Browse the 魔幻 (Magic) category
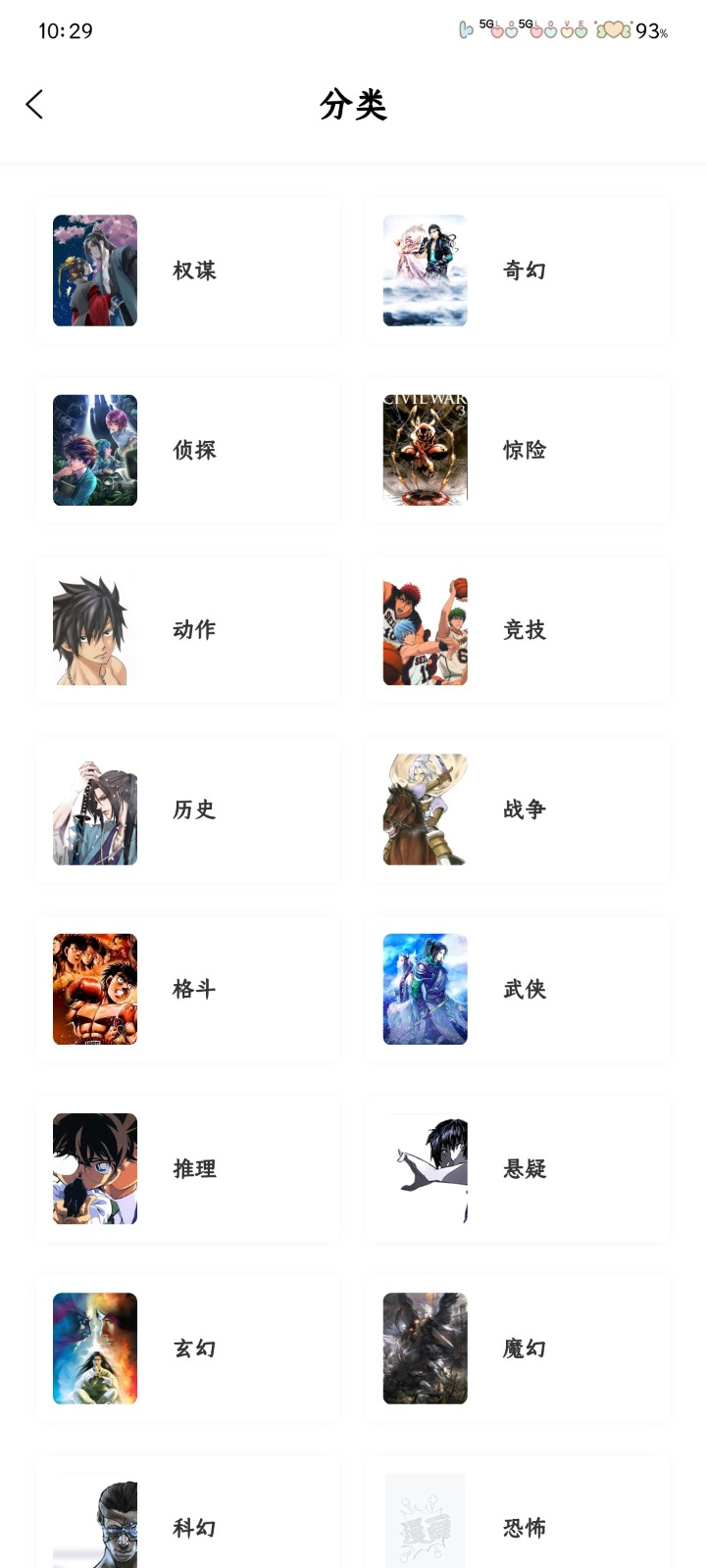706x1568 pixels. point(520,1348)
